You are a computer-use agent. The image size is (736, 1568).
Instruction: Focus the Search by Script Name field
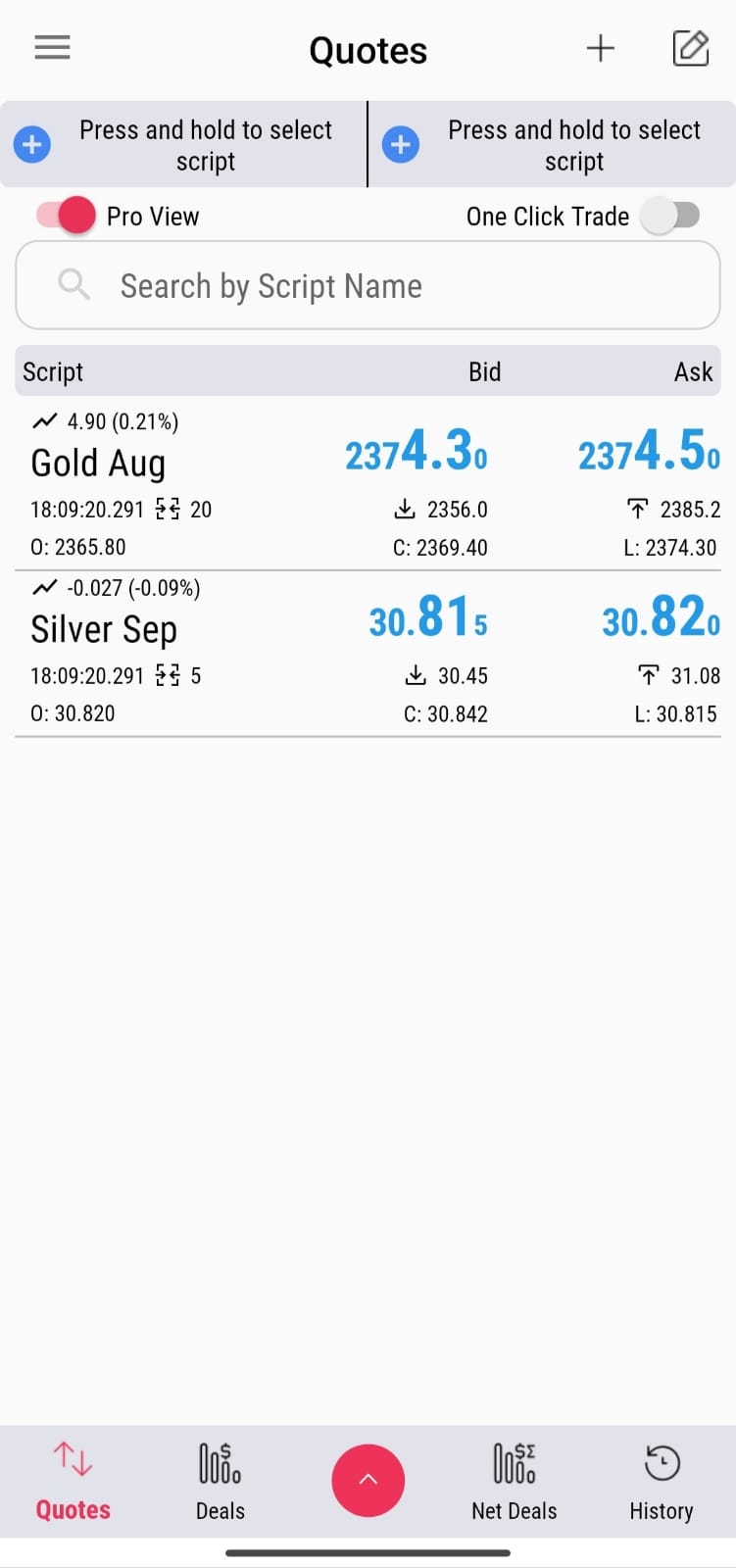coord(368,286)
